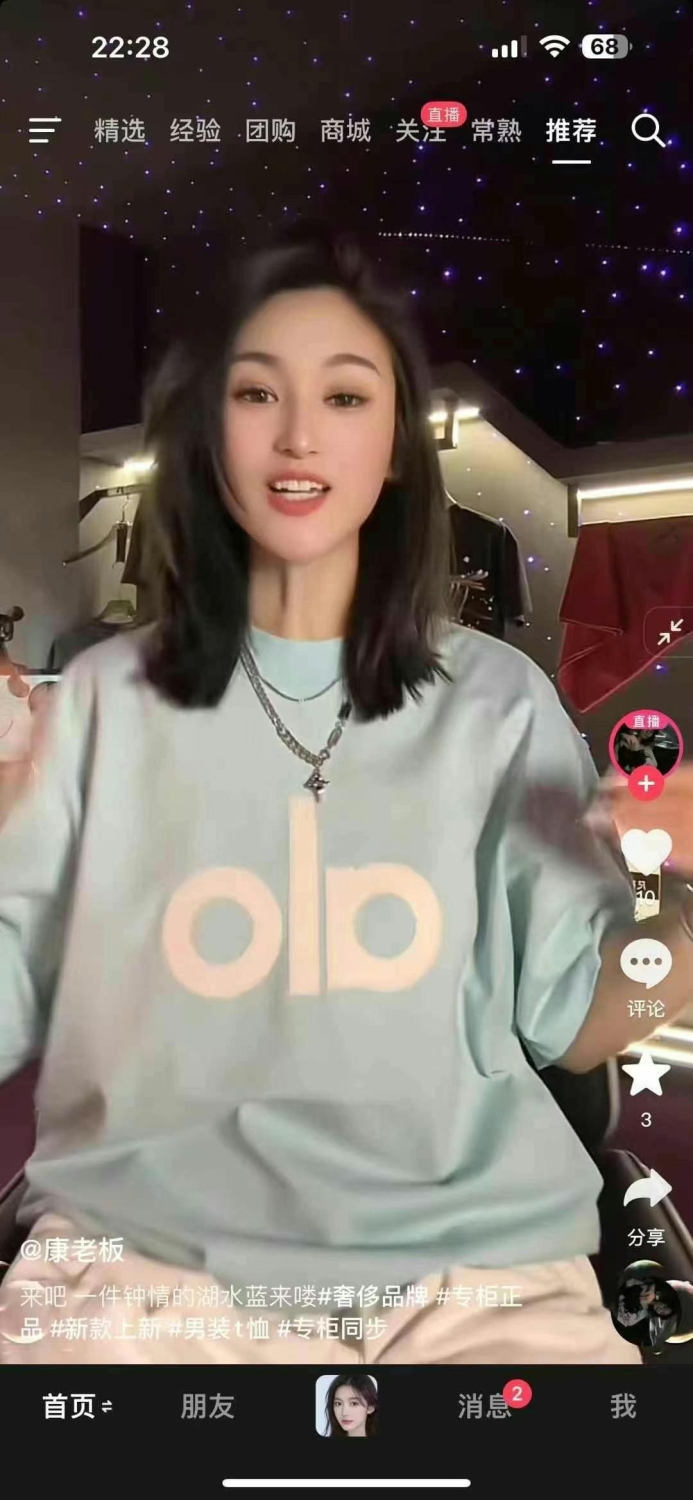This screenshot has width=693, height=1500.
Task: Go to the 商城 tab
Action: (x=346, y=131)
